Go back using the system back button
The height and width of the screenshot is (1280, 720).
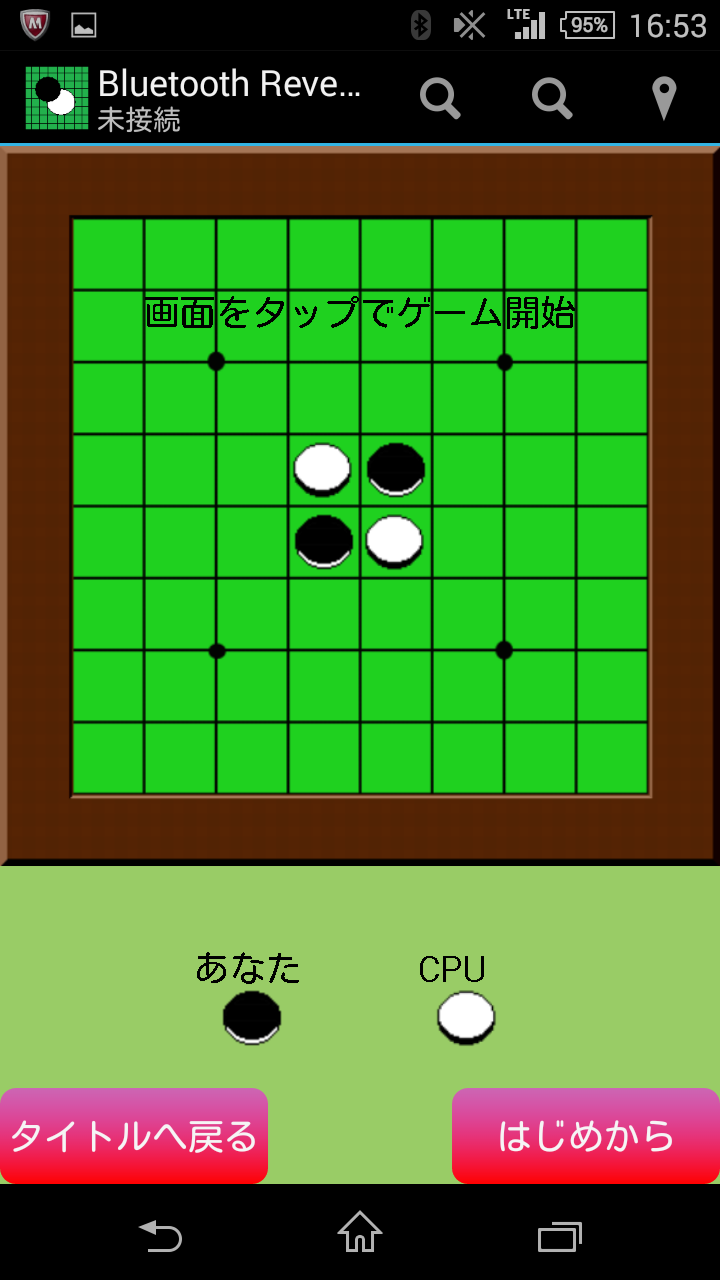160,1234
